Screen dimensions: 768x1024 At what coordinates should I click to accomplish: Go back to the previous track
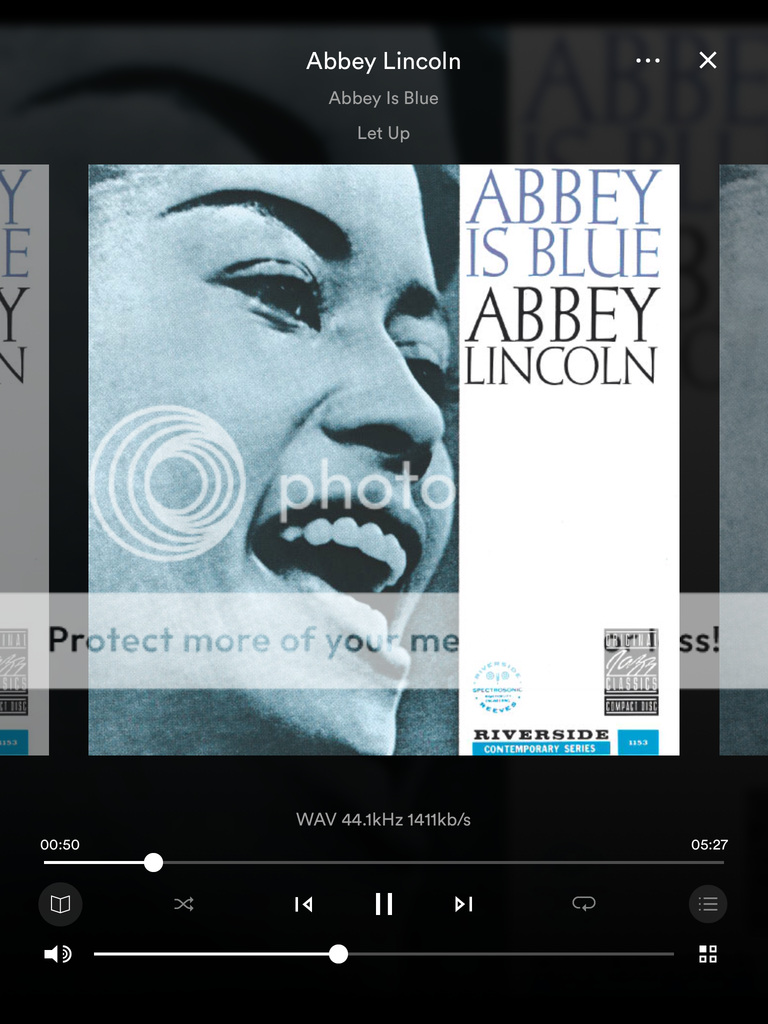pyautogui.click(x=304, y=904)
